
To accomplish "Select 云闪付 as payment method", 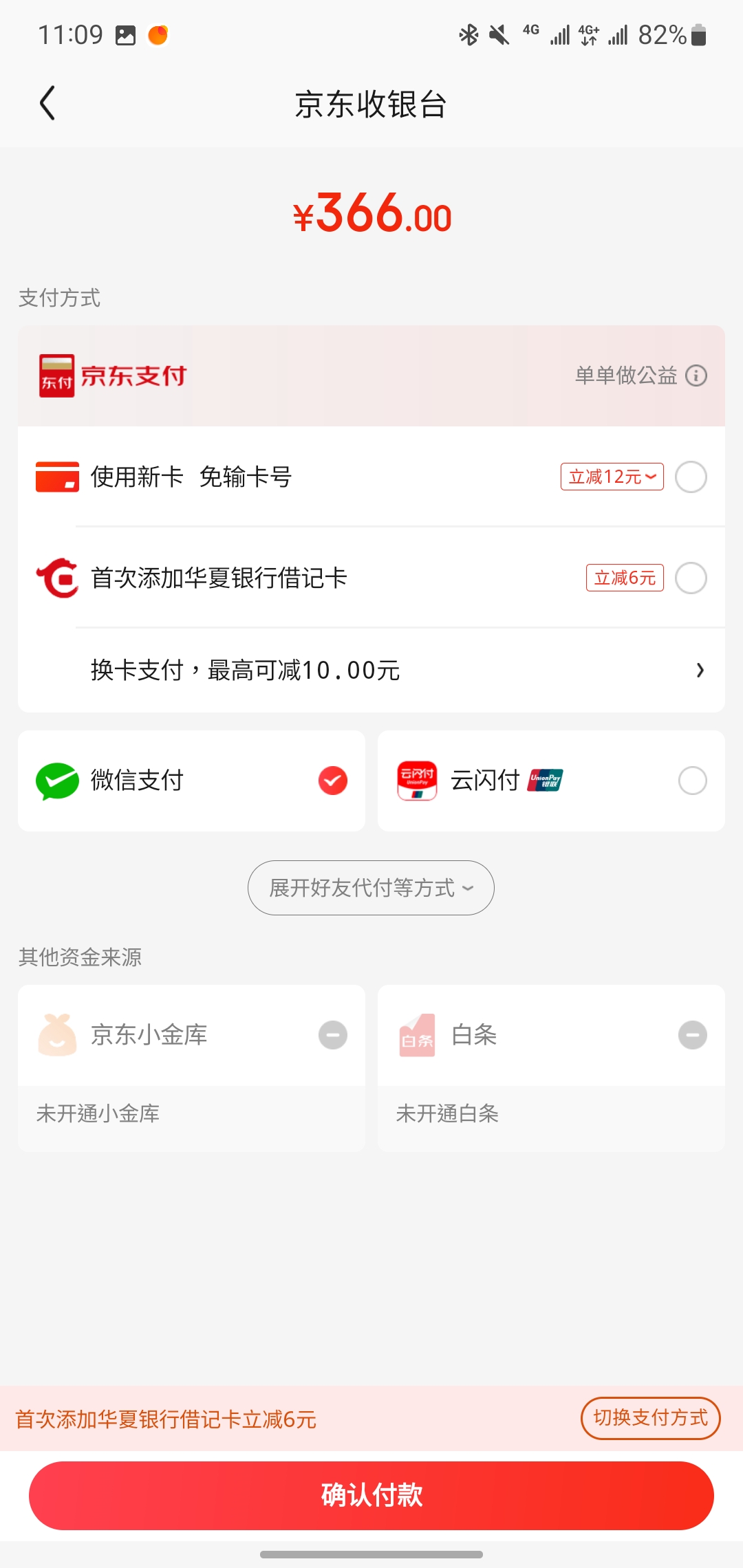I will pyautogui.click(x=551, y=781).
